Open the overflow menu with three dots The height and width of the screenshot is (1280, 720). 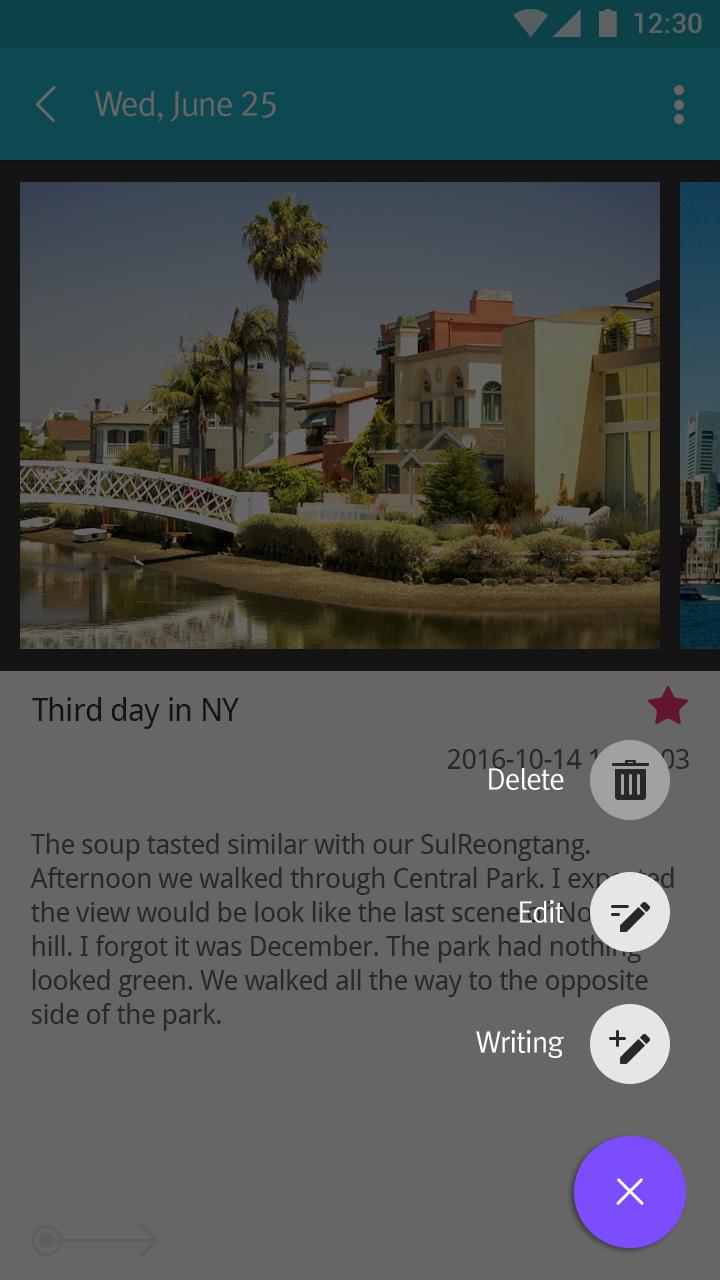point(678,104)
